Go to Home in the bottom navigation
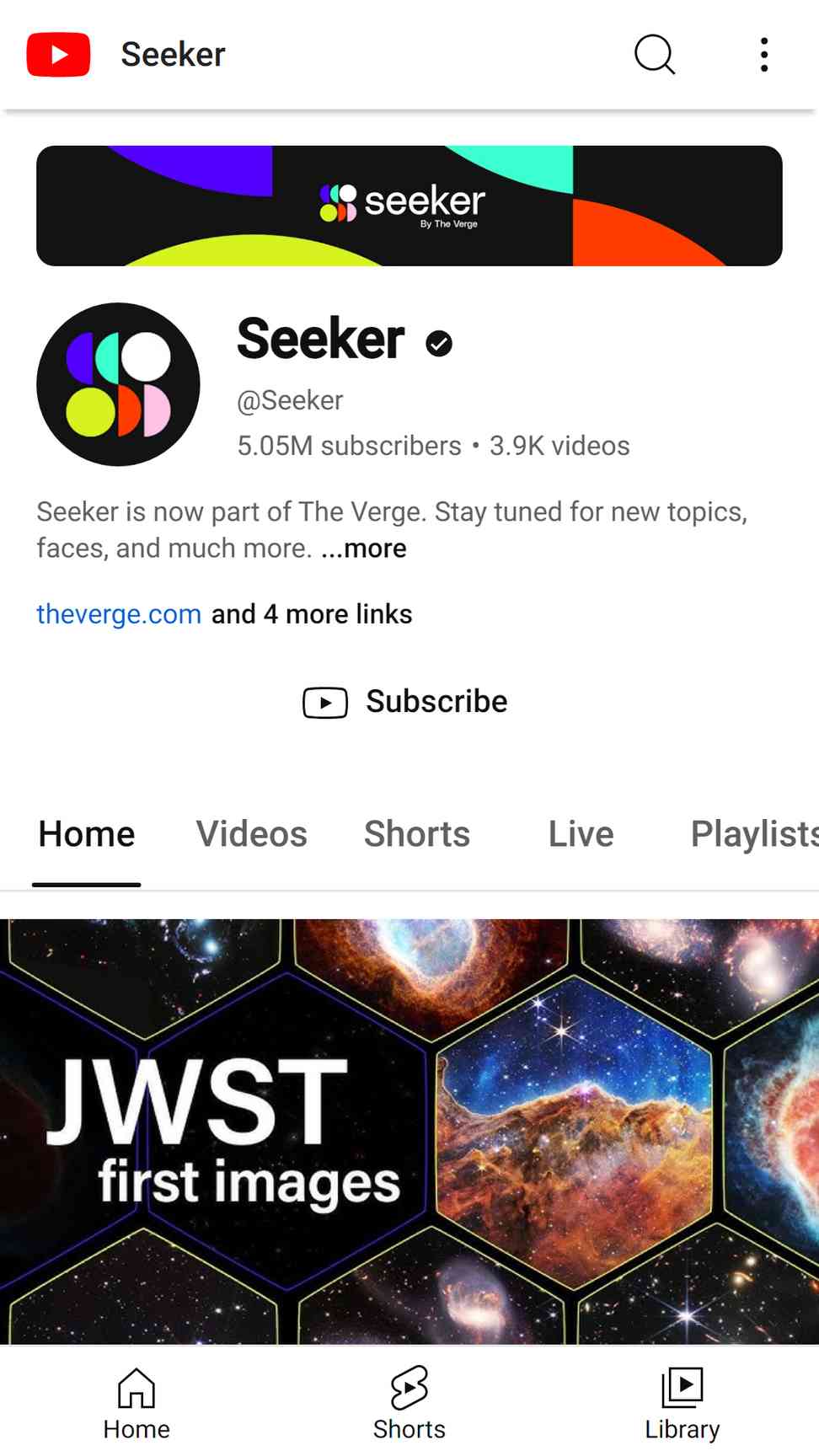The image size is (819, 1456). 136,1403
